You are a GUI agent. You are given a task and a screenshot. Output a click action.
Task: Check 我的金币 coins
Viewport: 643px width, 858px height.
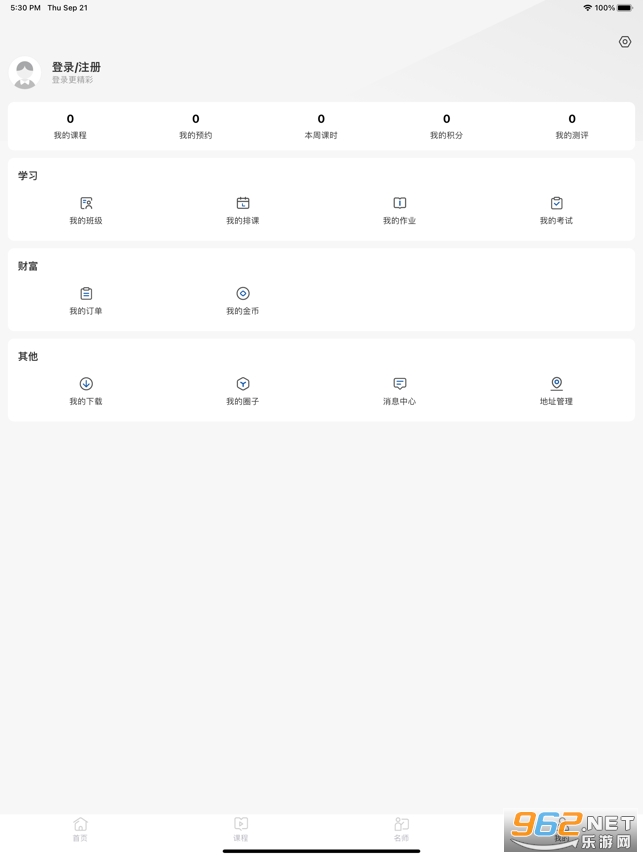pos(243,300)
